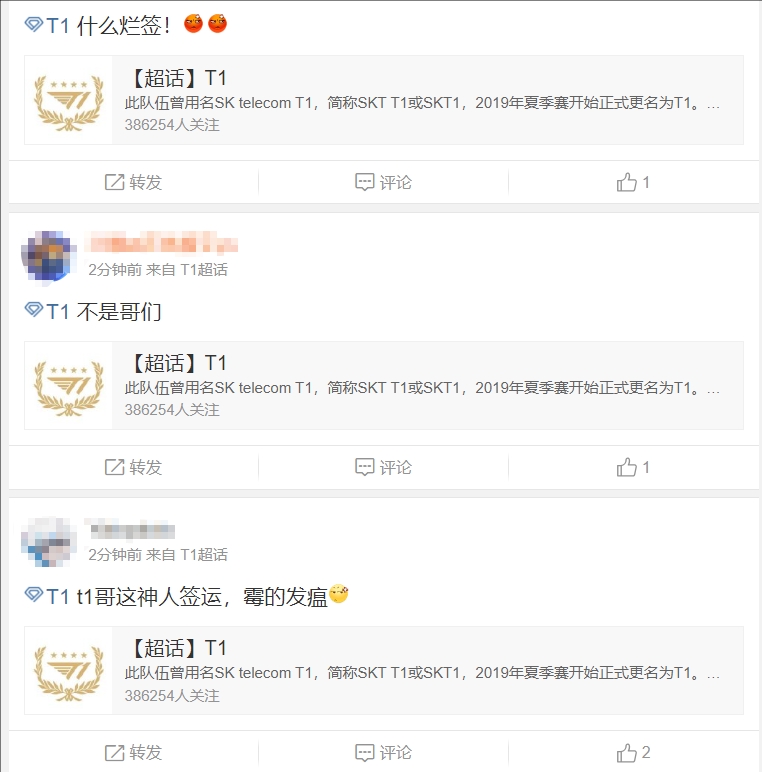
Task: Like the "不是哥们" post
Action: coord(633,467)
